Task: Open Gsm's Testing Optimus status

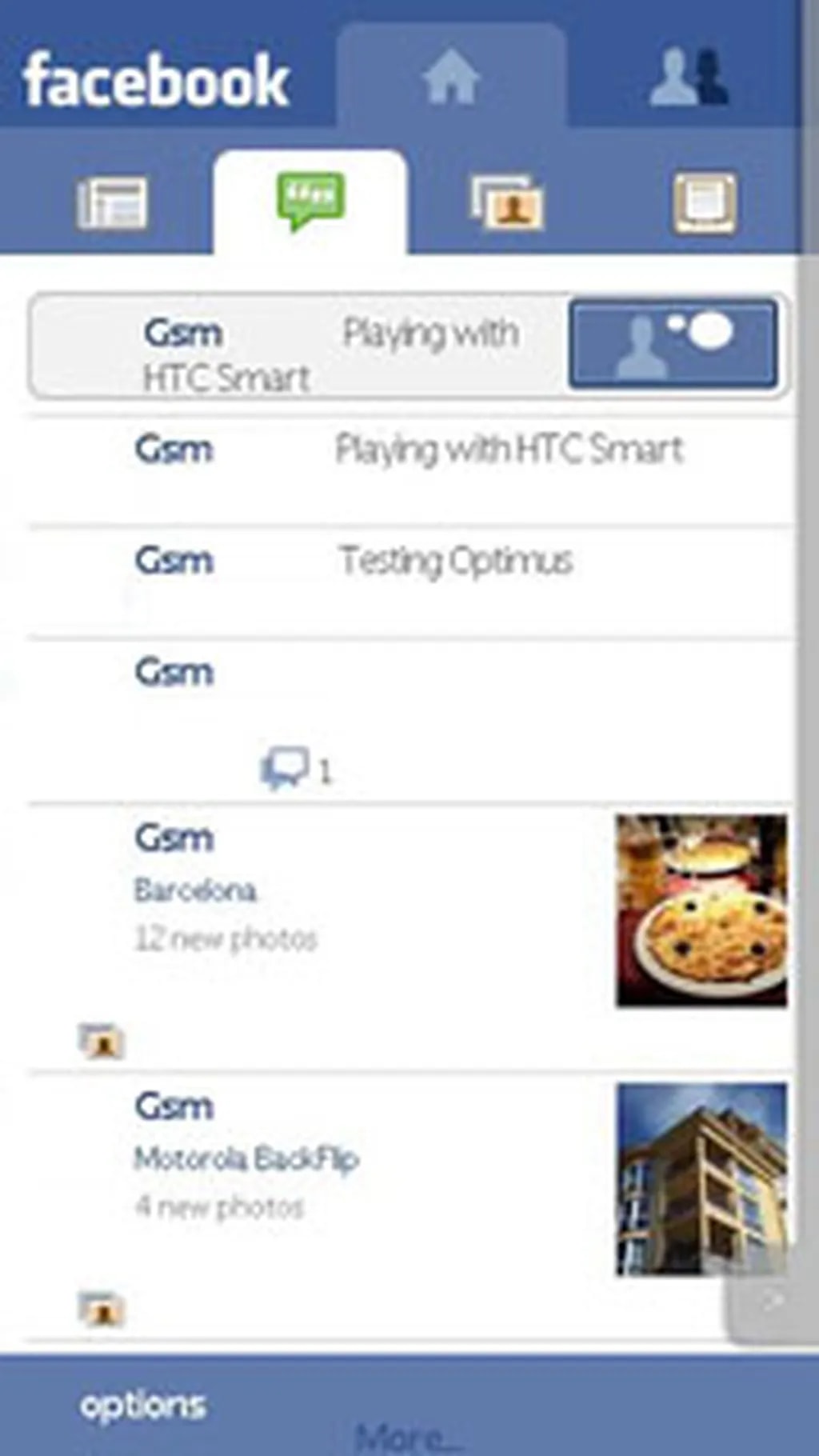Action: [456, 561]
